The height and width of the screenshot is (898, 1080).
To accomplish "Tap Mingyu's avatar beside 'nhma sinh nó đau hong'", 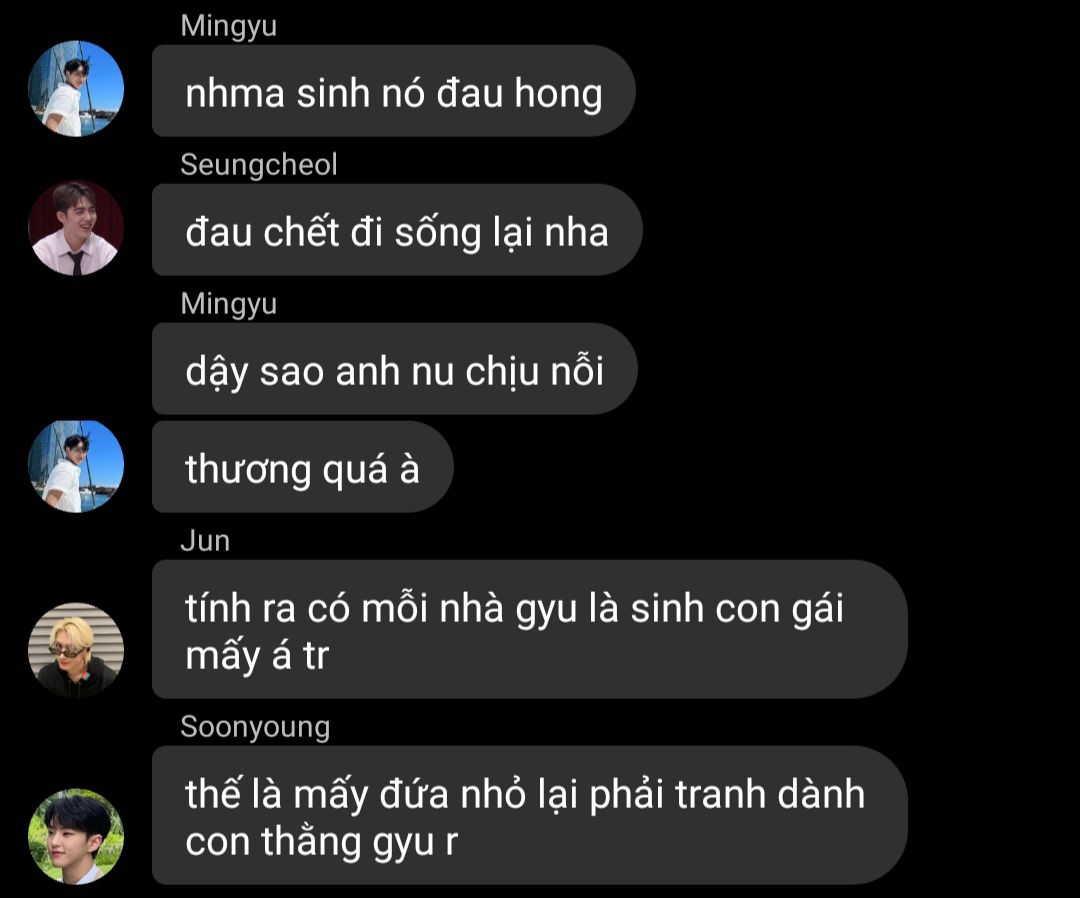I will click(x=76, y=89).
